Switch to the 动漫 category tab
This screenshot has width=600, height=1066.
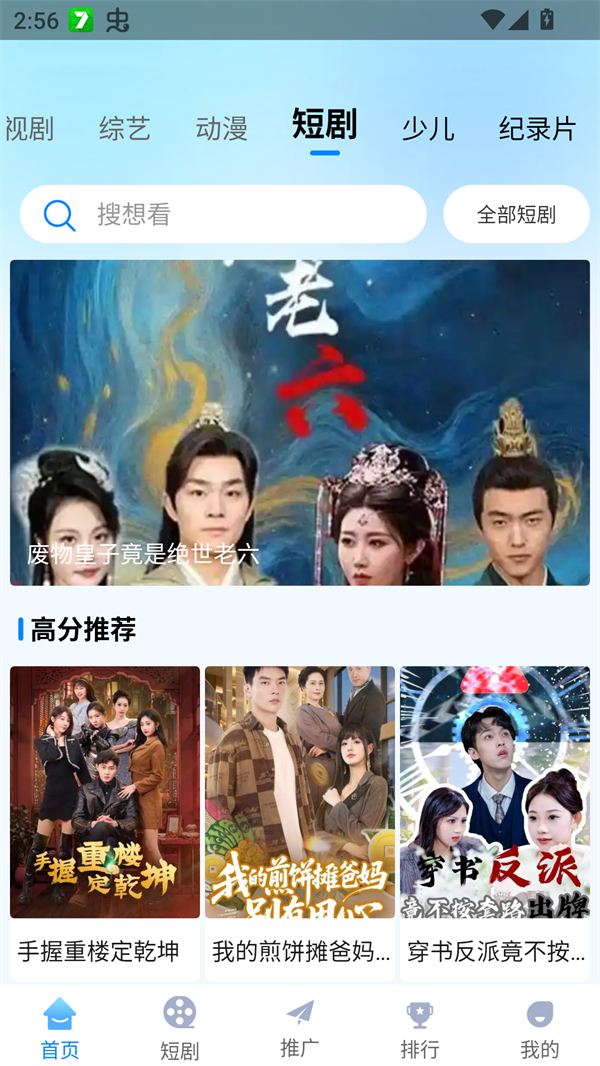(222, 129)
